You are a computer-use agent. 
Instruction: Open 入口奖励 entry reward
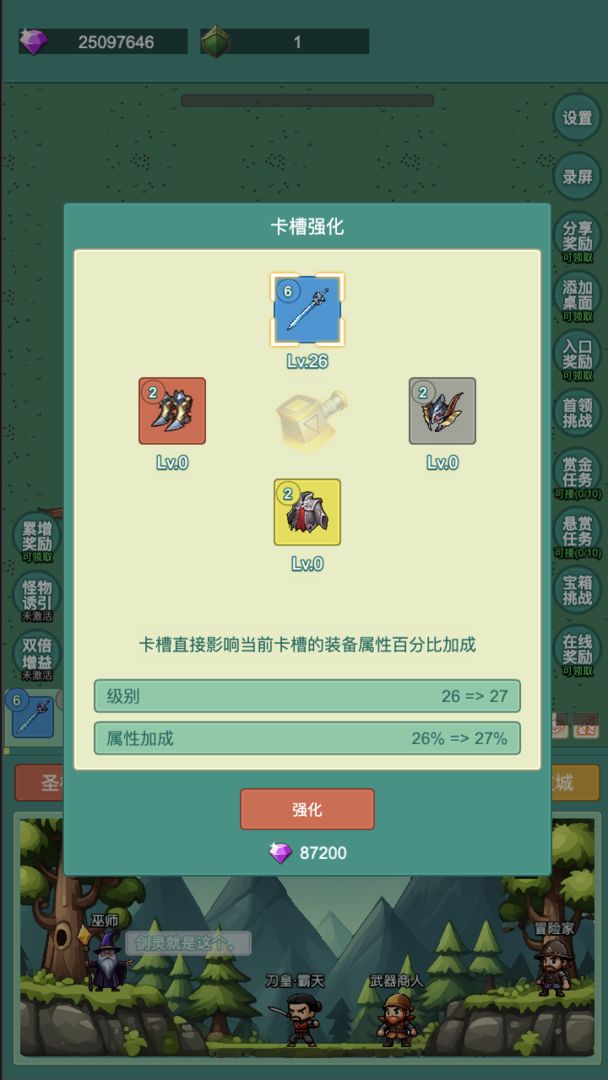point(577,354)
